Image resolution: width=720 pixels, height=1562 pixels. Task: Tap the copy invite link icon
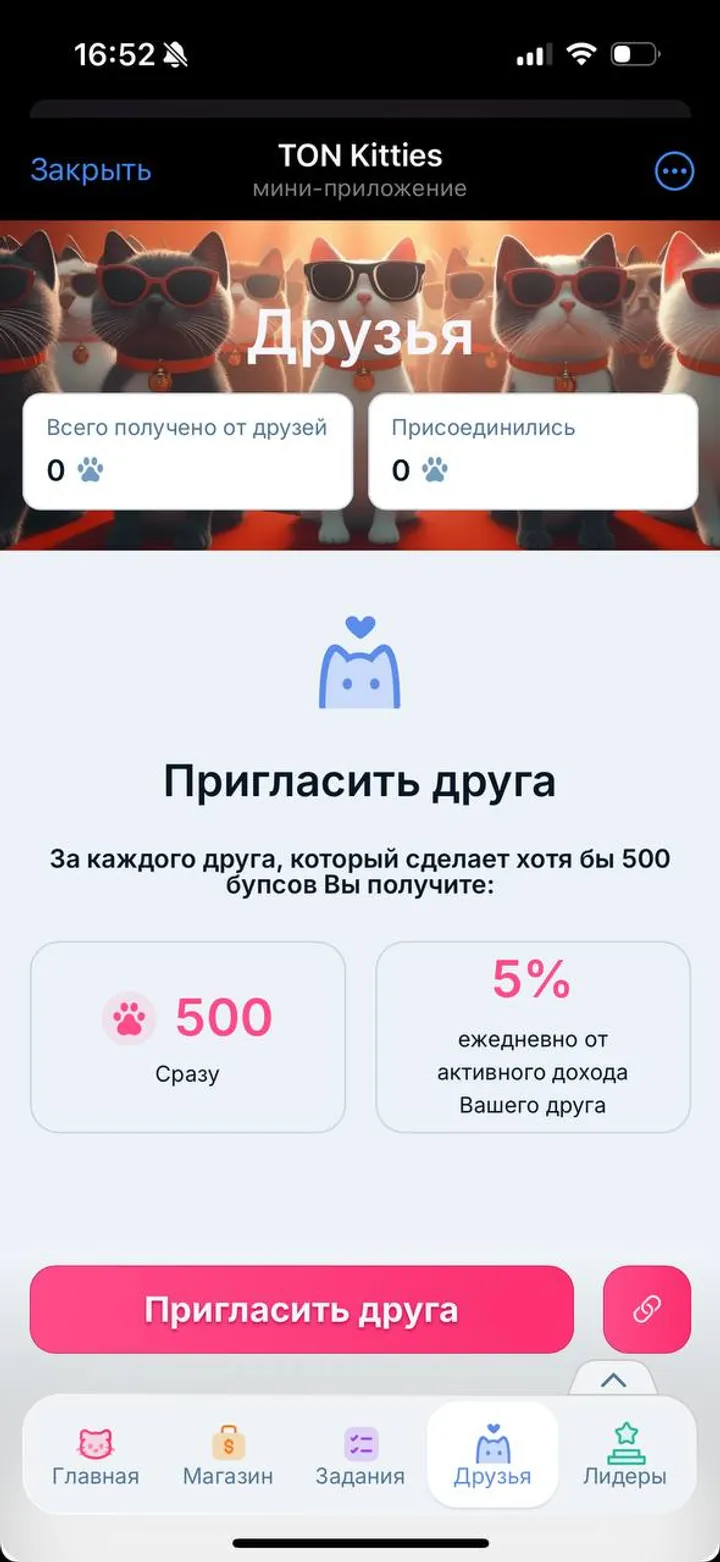click(x=647, y=1308)
